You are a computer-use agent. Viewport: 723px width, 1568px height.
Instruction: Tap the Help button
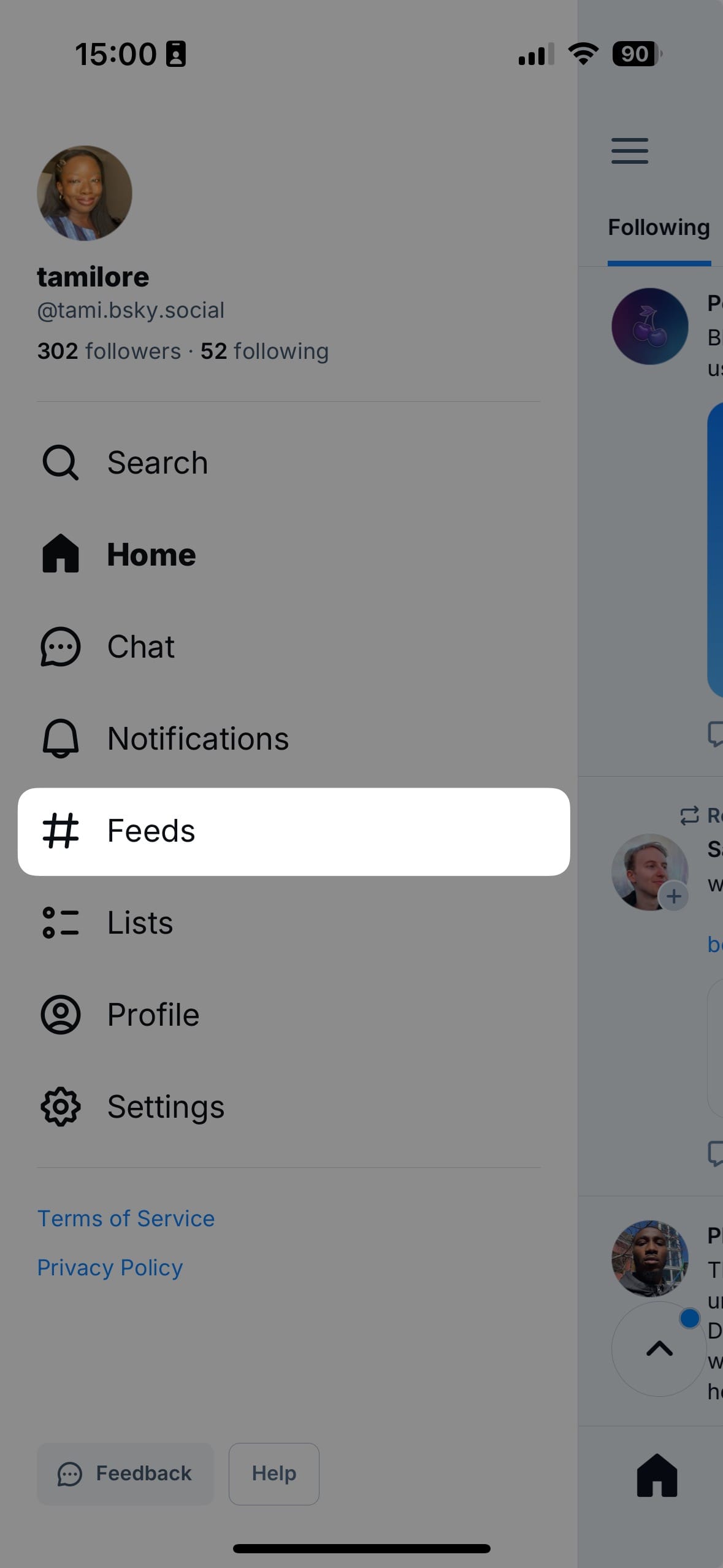274,1474
